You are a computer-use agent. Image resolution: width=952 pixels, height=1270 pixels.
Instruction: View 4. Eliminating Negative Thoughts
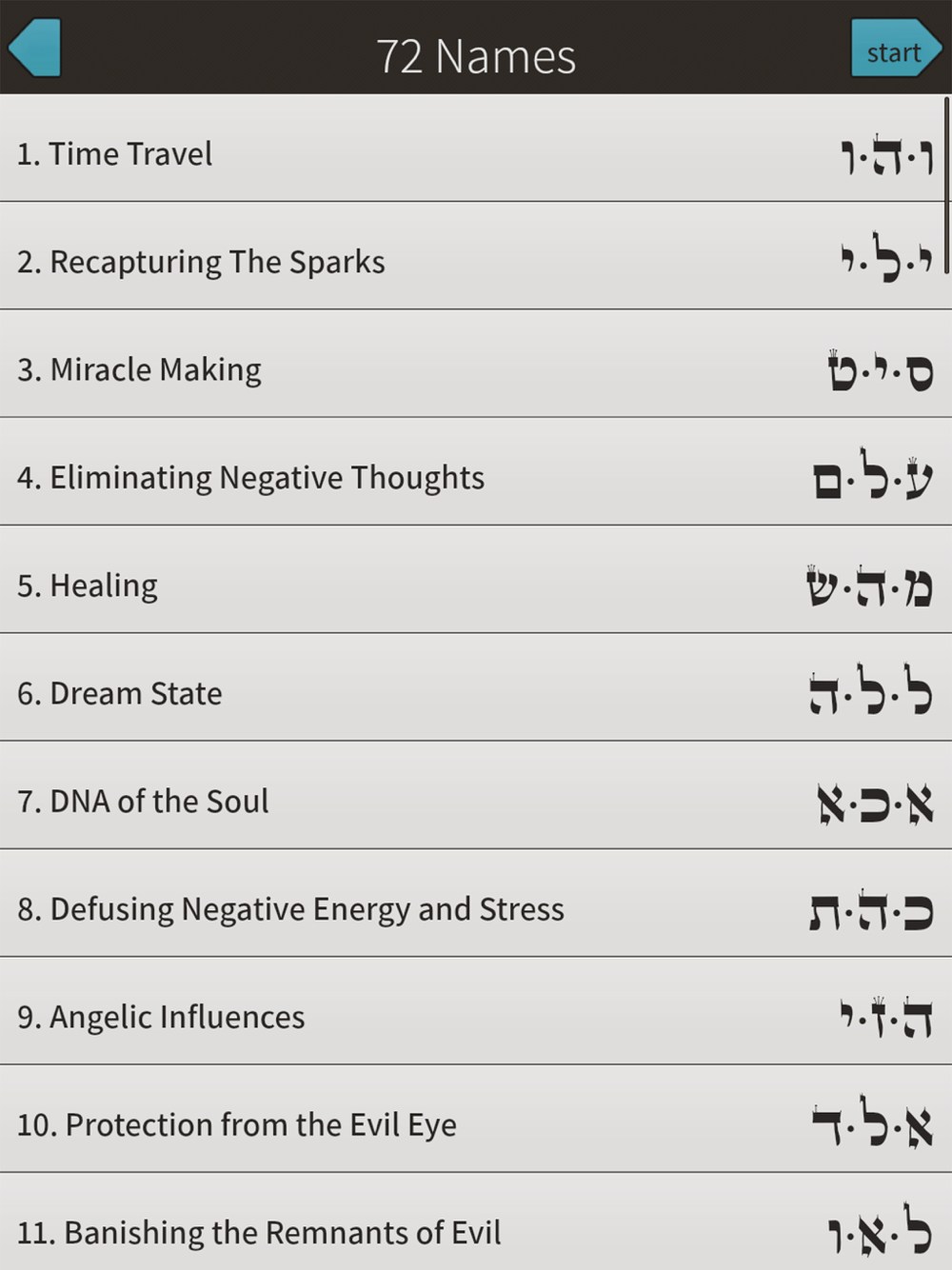coord(250,477)
